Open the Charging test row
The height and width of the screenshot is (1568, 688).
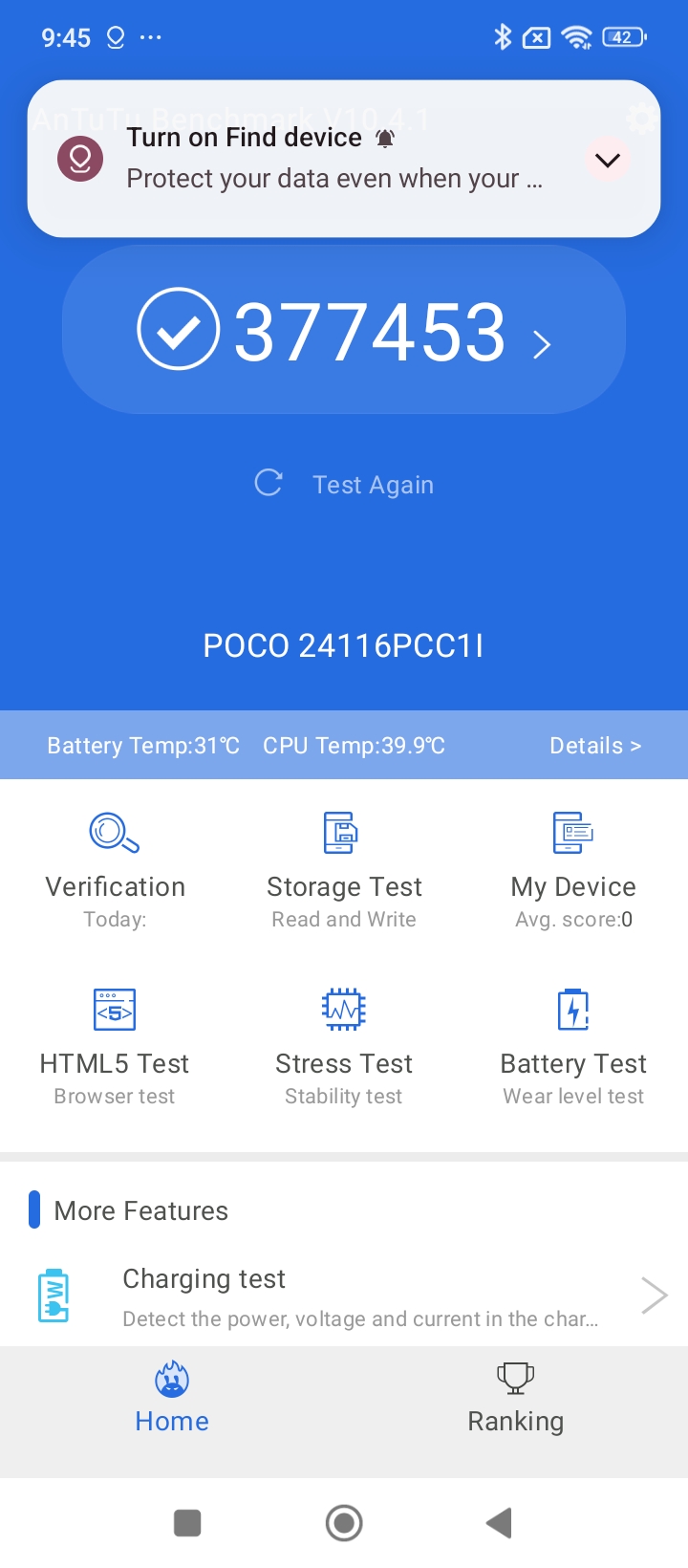point(344,1296)
